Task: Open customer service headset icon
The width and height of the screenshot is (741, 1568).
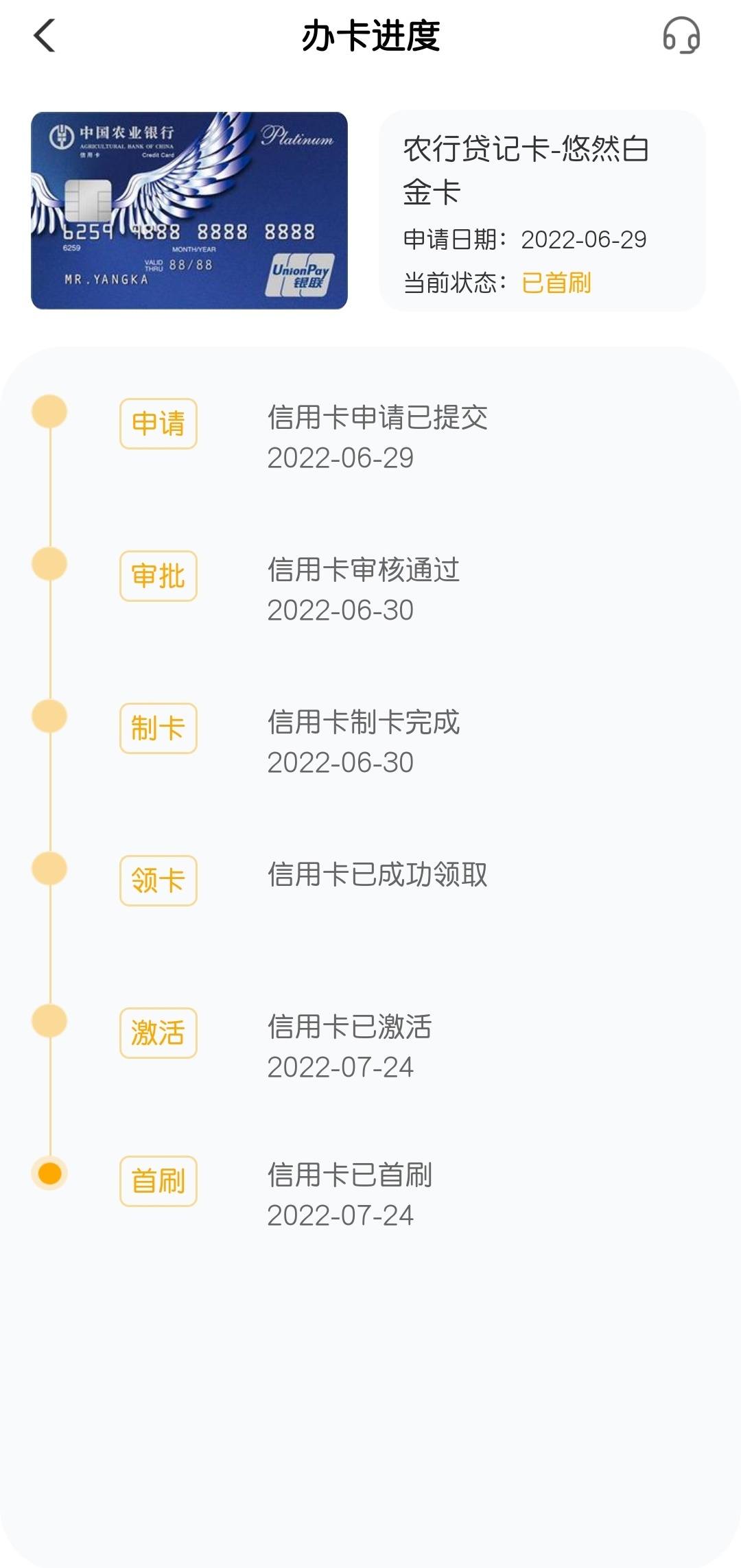Action: 681,36
